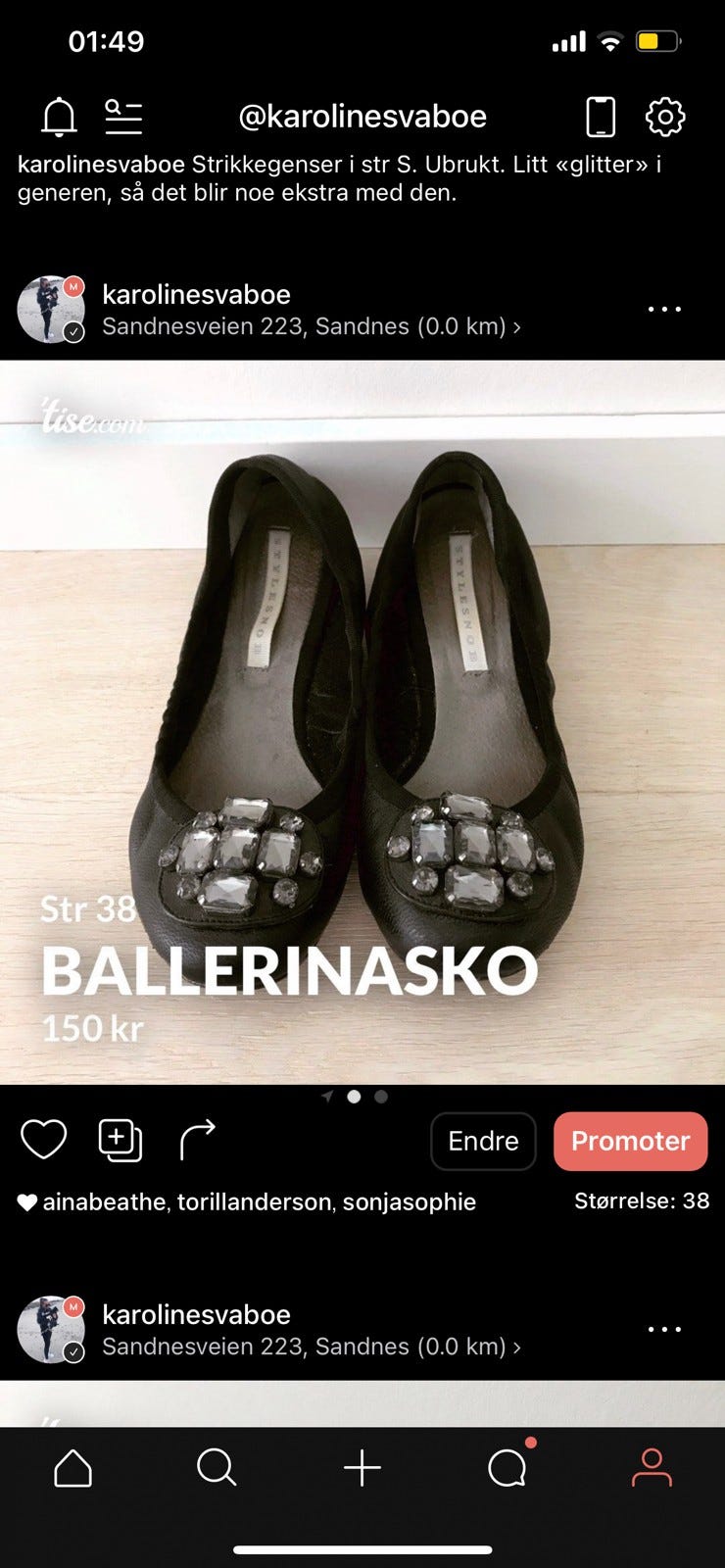This screenshot has height=1568, width=725.
Task: Open the following list icon next to the bell
Action: tap(121, 116)
